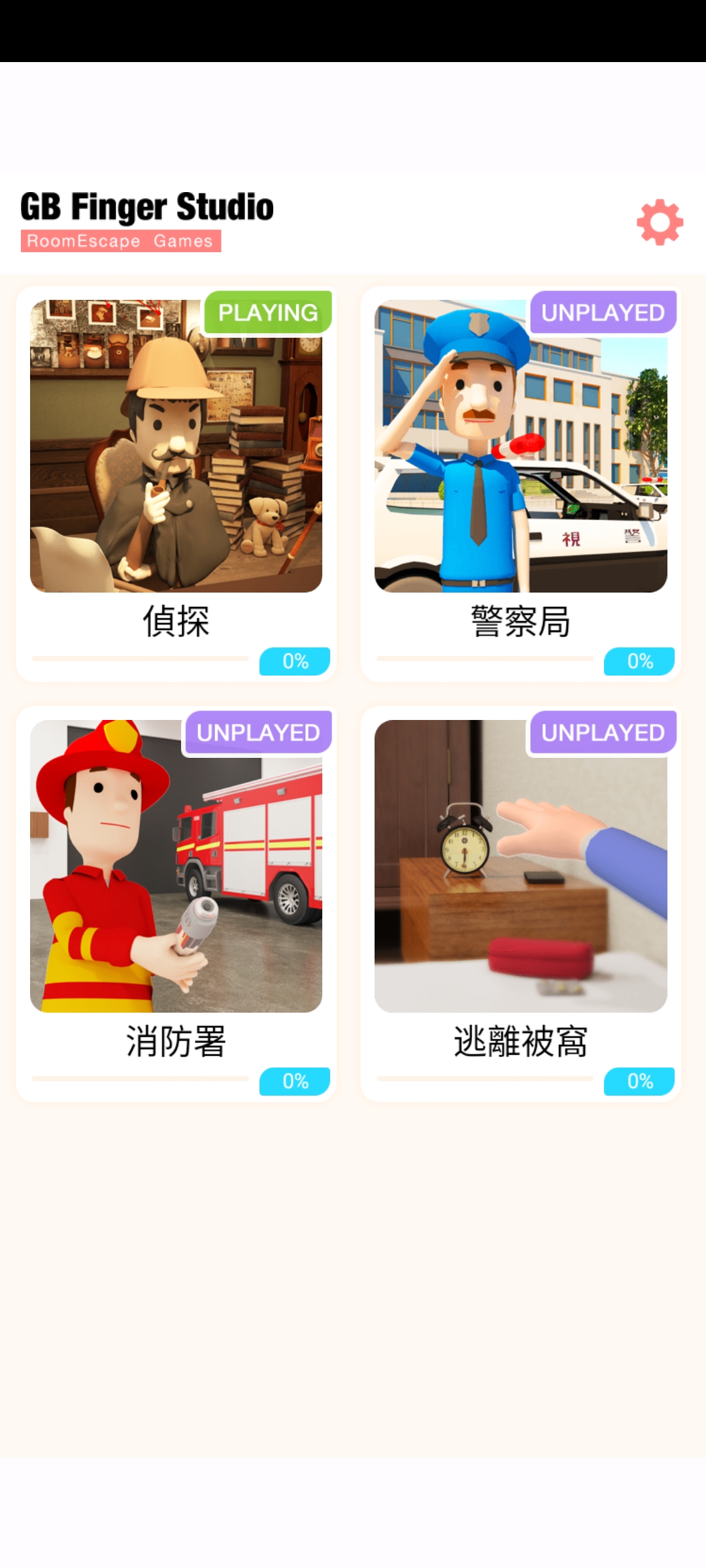Click the GB Finger Studio logo
This screenshot has width=706, height=1568.
[145, 208]
